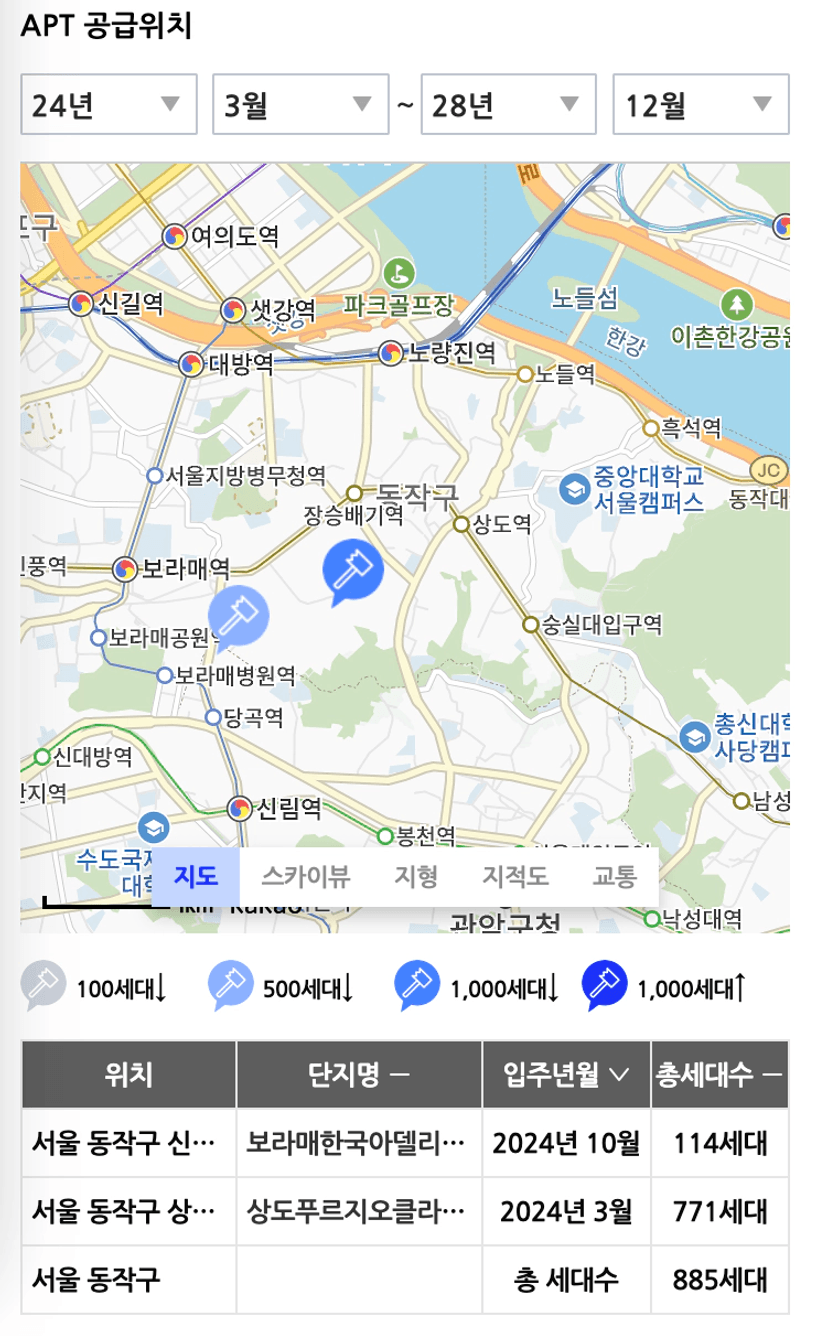Open the start month dropdown showing 3월
This screenshot has width=827, height=1336.
coord(300,104)
